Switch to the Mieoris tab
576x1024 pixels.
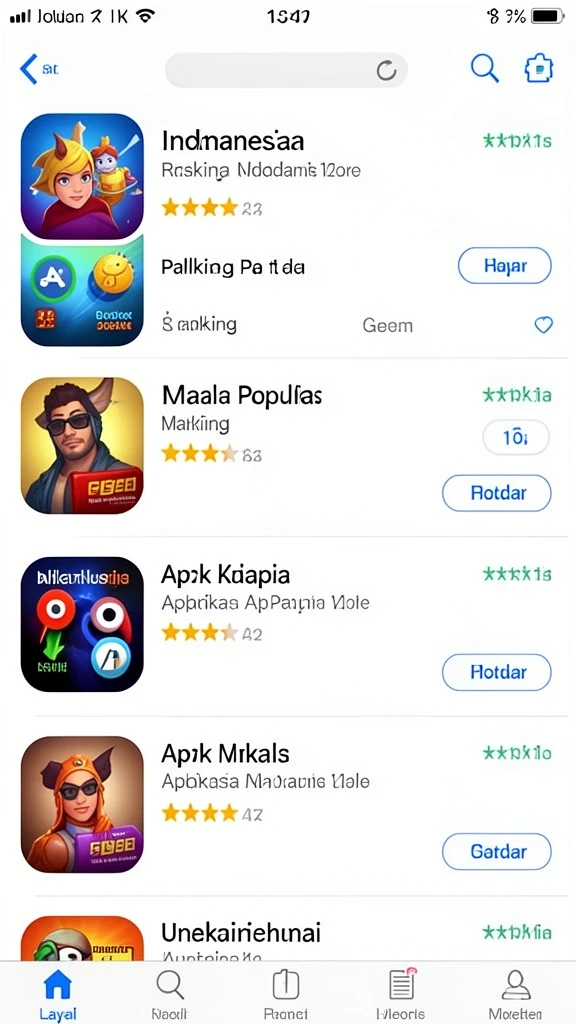(402, 993)
